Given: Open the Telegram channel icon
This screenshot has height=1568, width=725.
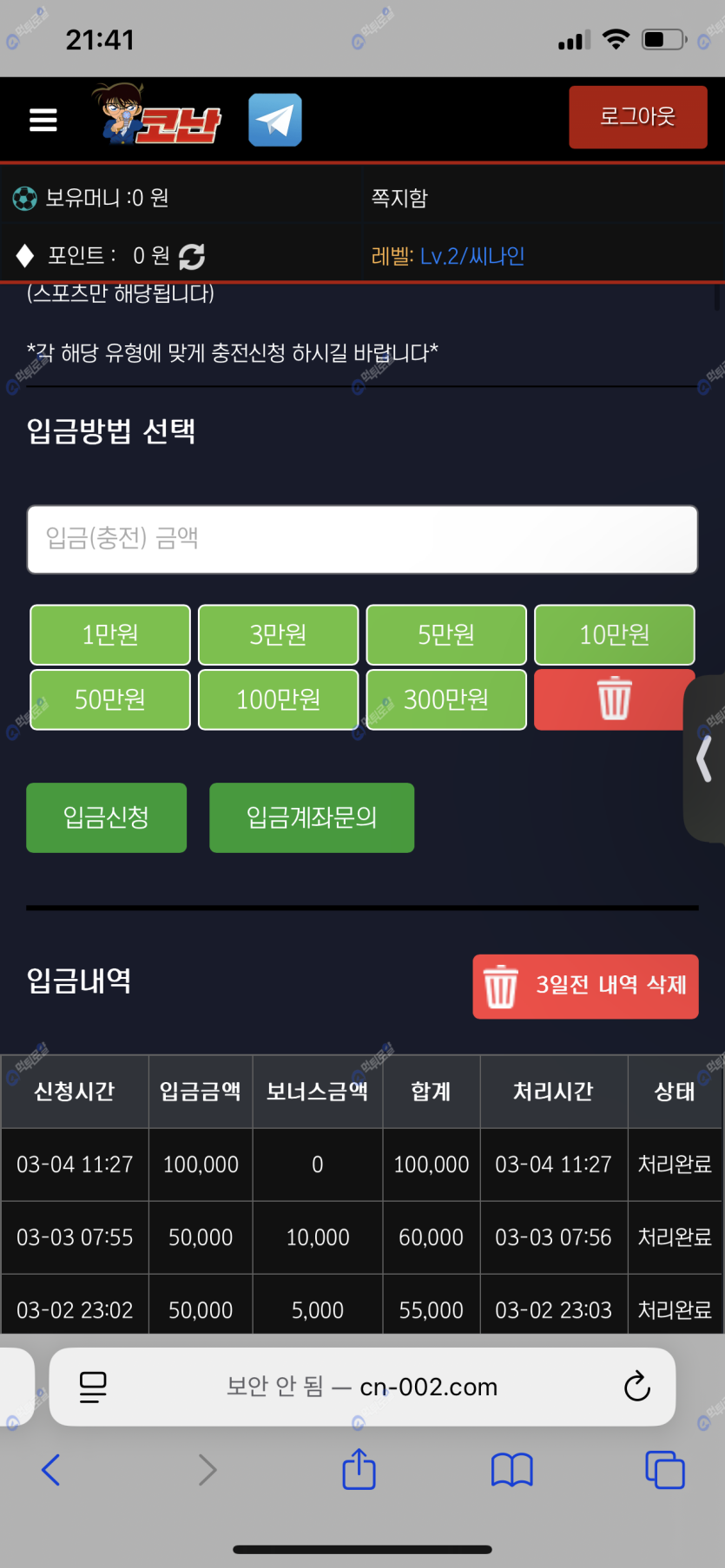Looking at the screenshot, I should click(275, 120).
